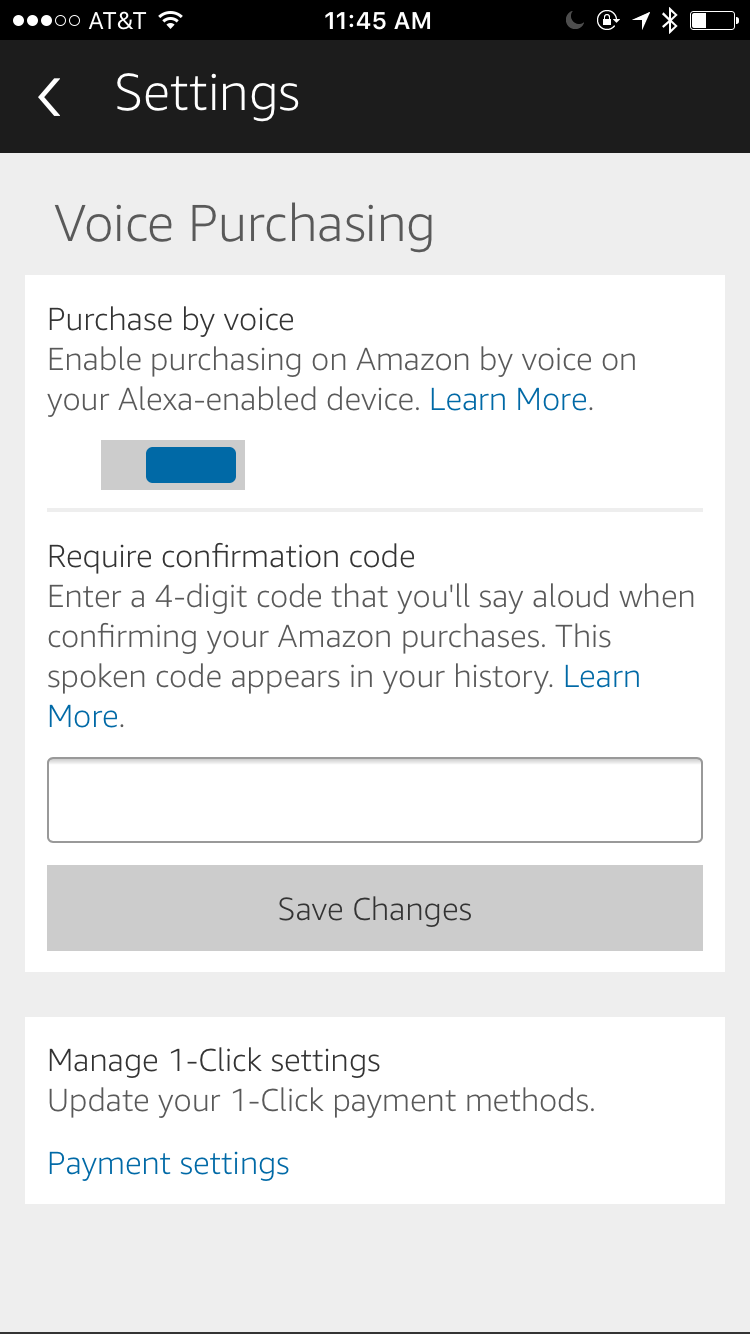Screen dimensions: 750x1334
Task: Tap the Save Changes button
Action: pos(375,908)
